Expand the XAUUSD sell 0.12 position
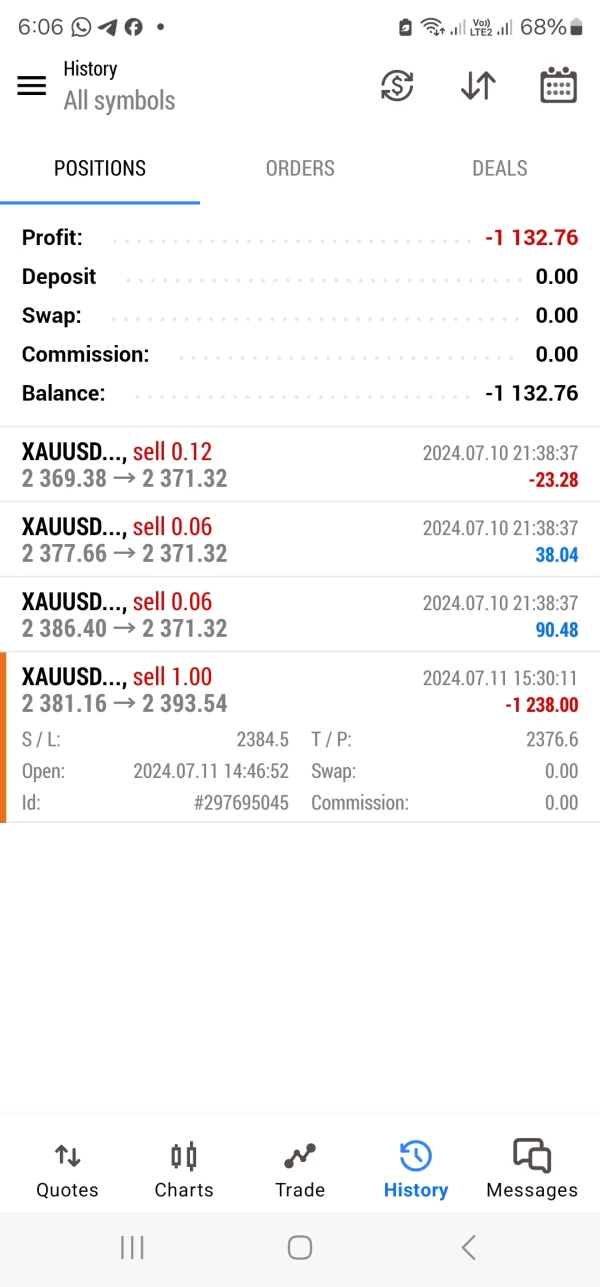The height and width of the screenshot is (1287, 600). point(300,465)
